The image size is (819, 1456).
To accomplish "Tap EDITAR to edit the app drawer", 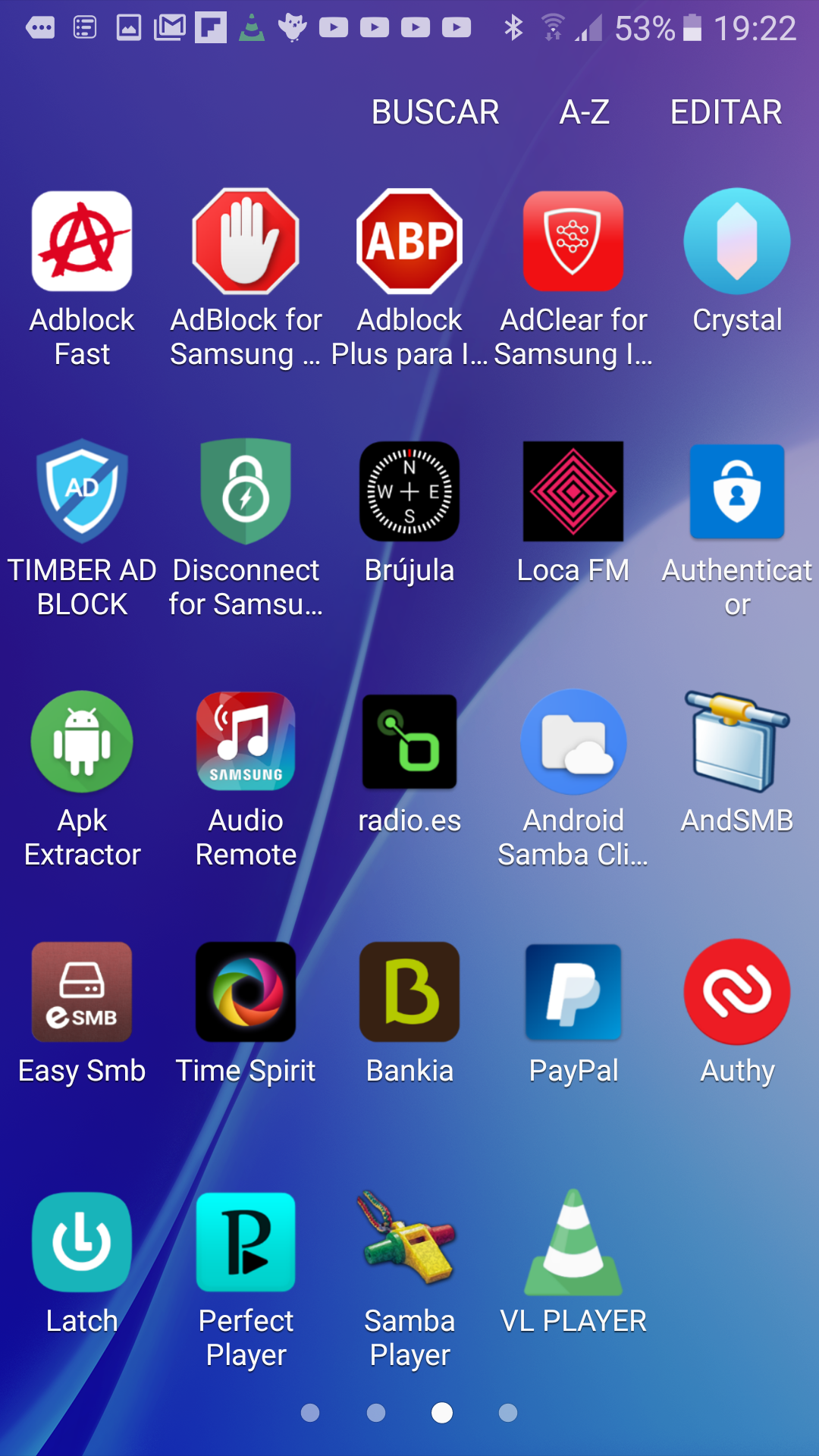I will point(726,112).
